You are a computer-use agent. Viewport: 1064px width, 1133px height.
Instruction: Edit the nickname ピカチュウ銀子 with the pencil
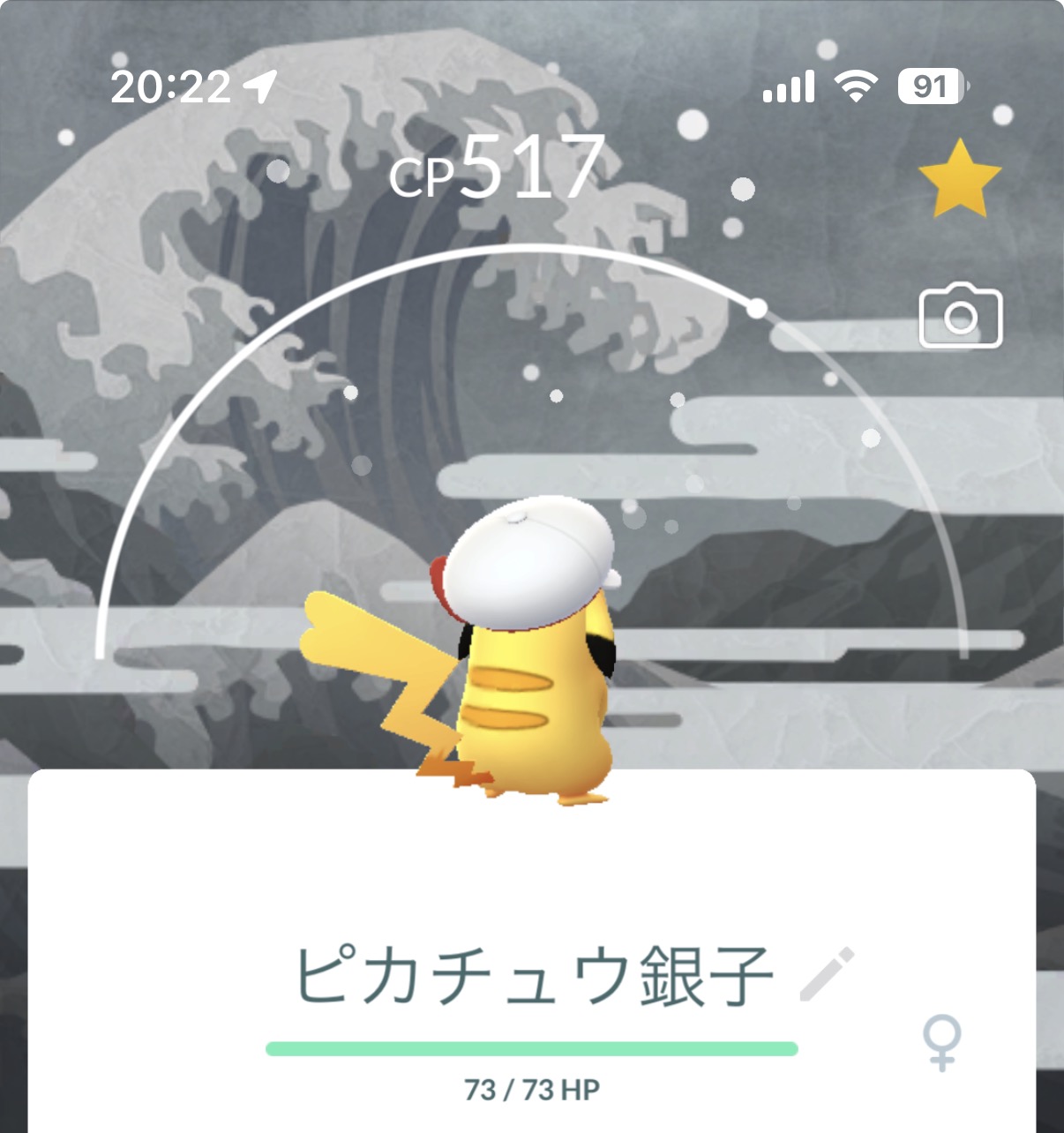point(828,973)
